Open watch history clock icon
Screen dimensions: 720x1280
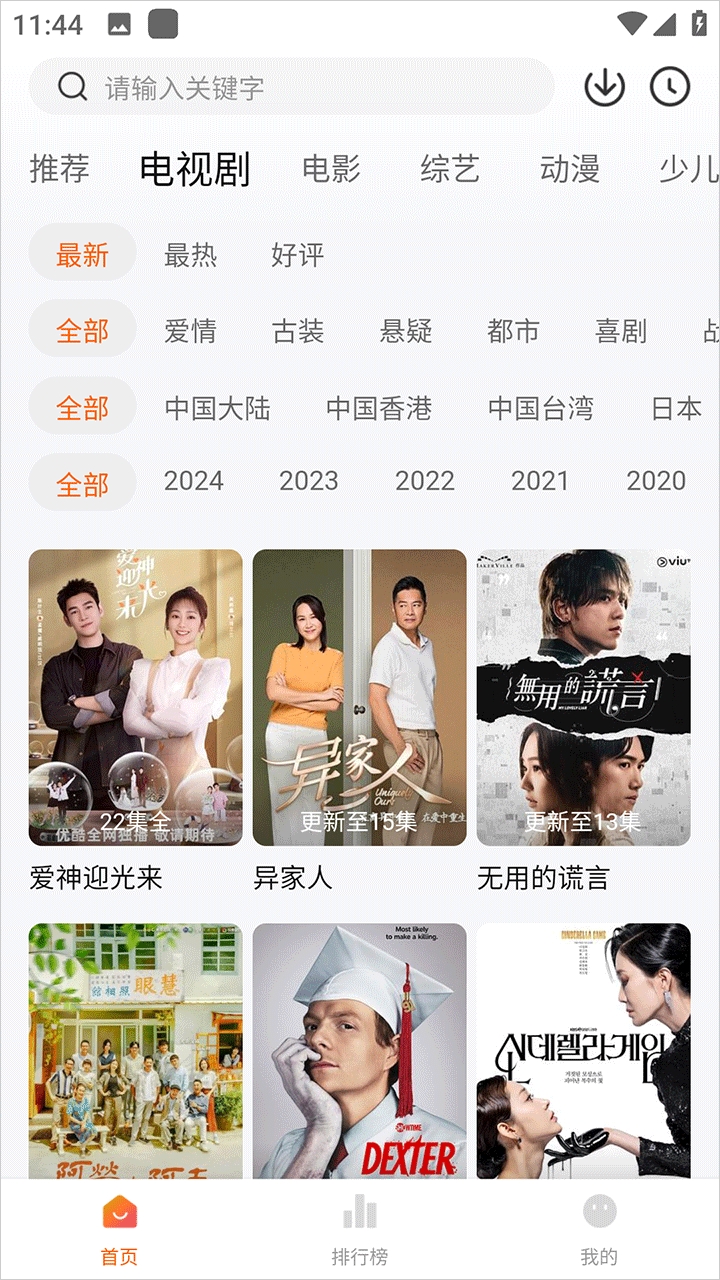point(670,87)
